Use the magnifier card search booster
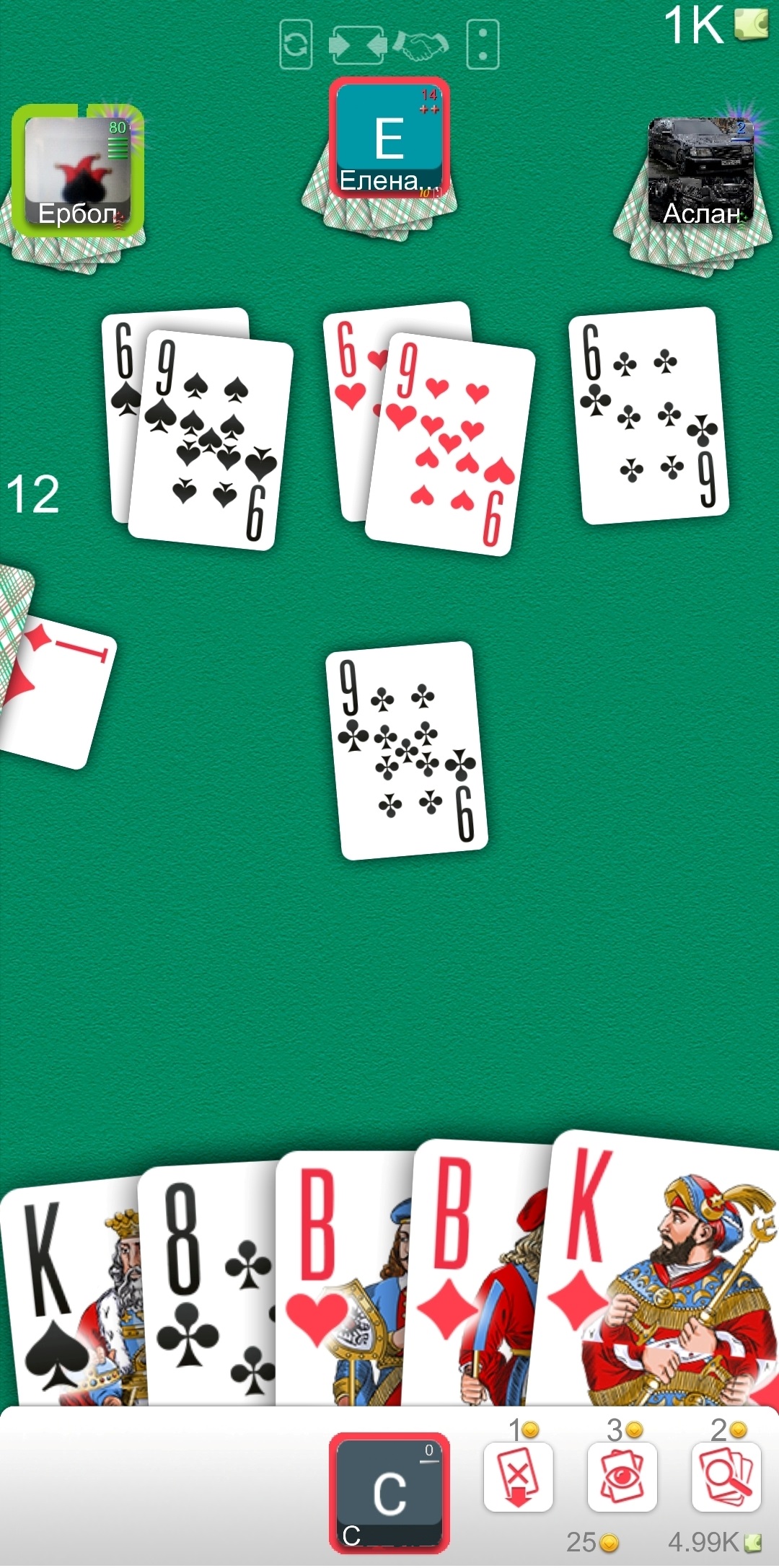 [x=726, y=1476]
